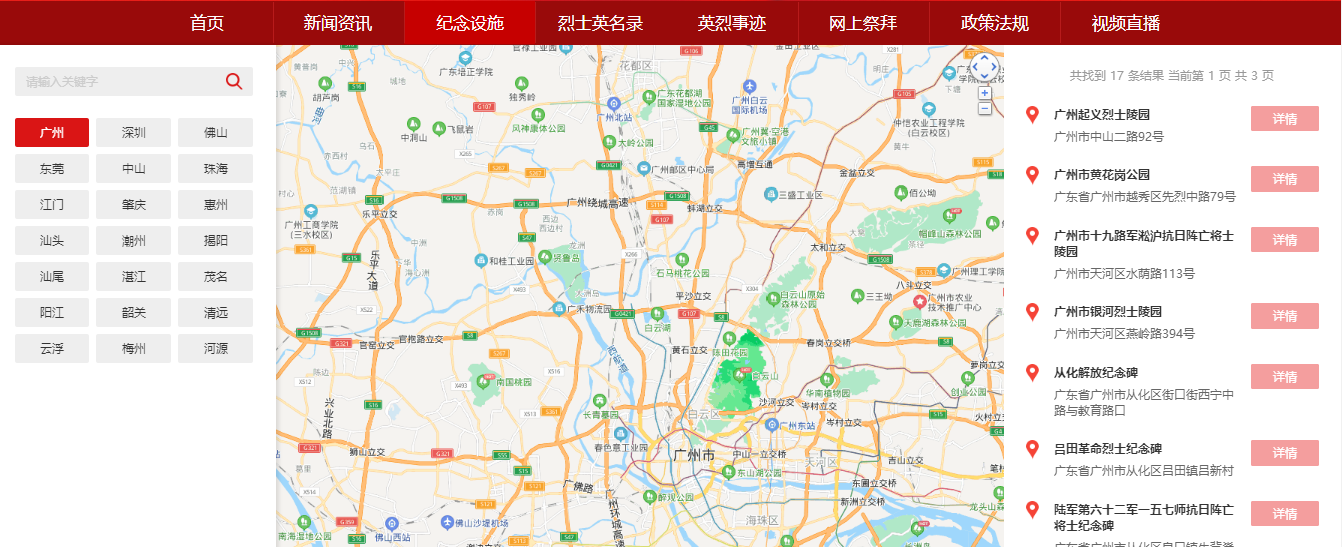Image resolution: width=1342 pixels, height=547 pixels.
Task: Zoom in on the map
Action: point(985,92)
